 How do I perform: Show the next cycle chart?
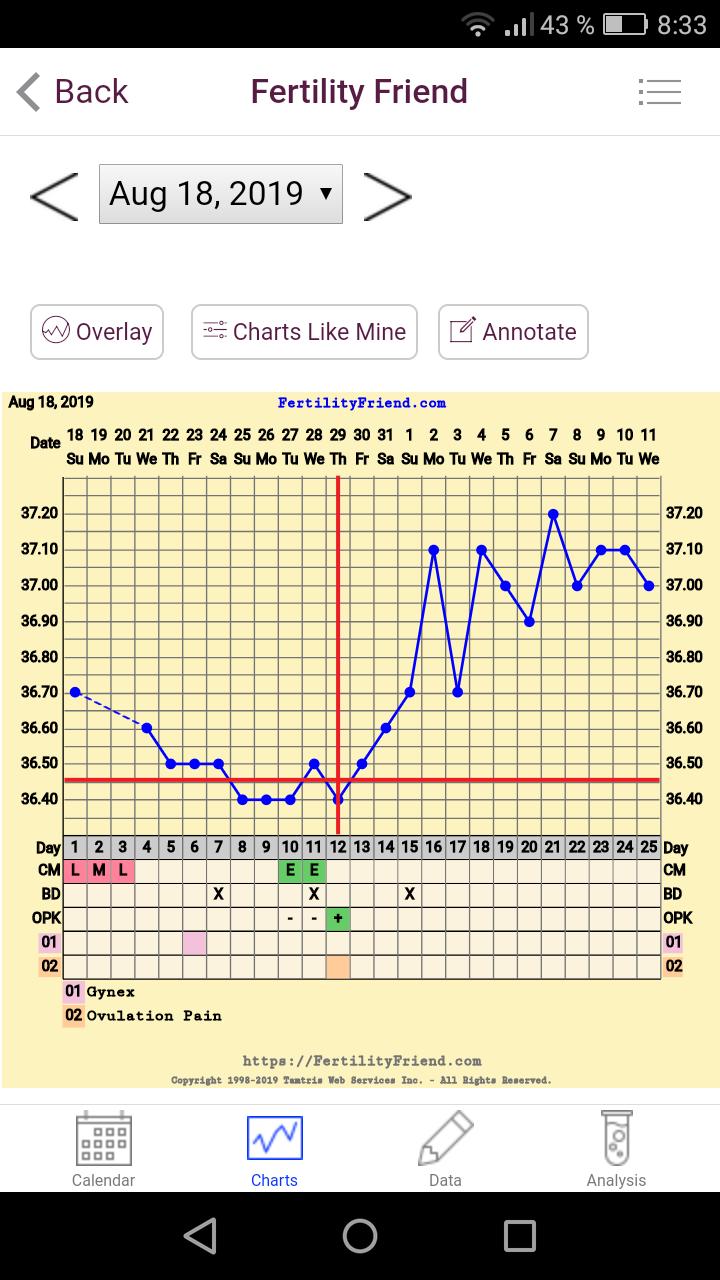387,195
